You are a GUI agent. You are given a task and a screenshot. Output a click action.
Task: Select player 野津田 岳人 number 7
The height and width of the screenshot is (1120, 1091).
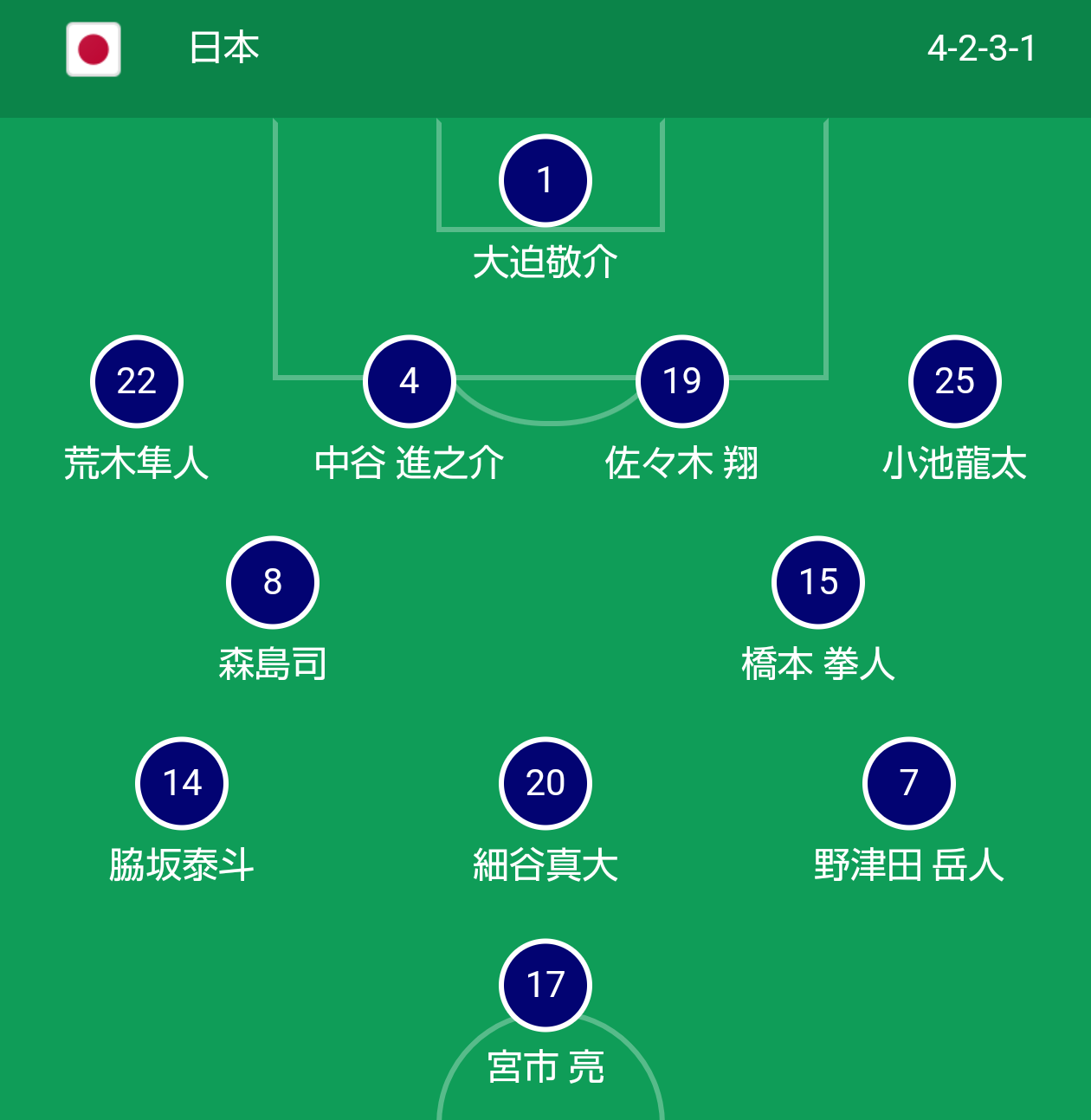click(909, 784)
